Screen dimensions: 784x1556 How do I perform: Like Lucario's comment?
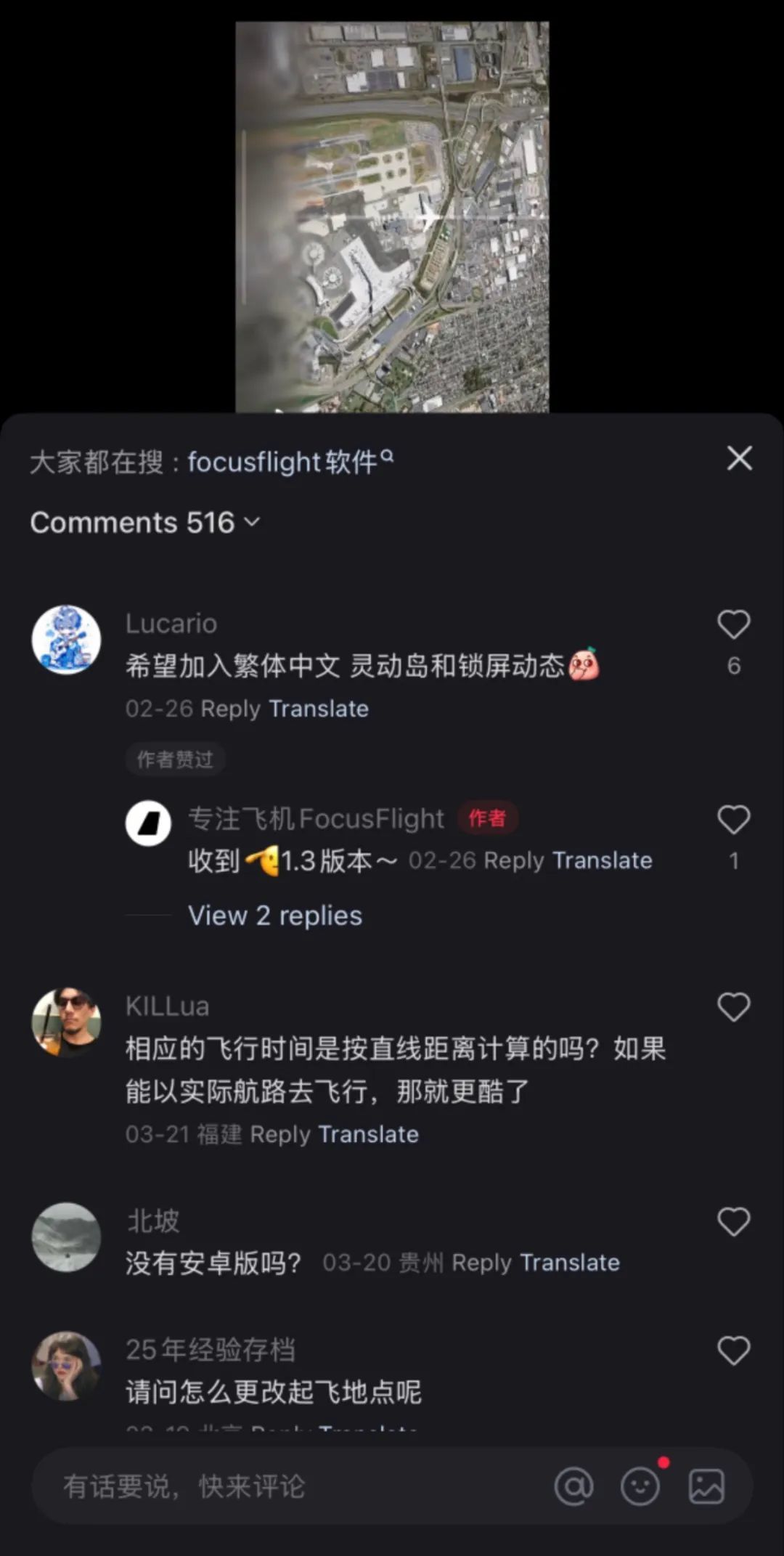pos(733,625)
